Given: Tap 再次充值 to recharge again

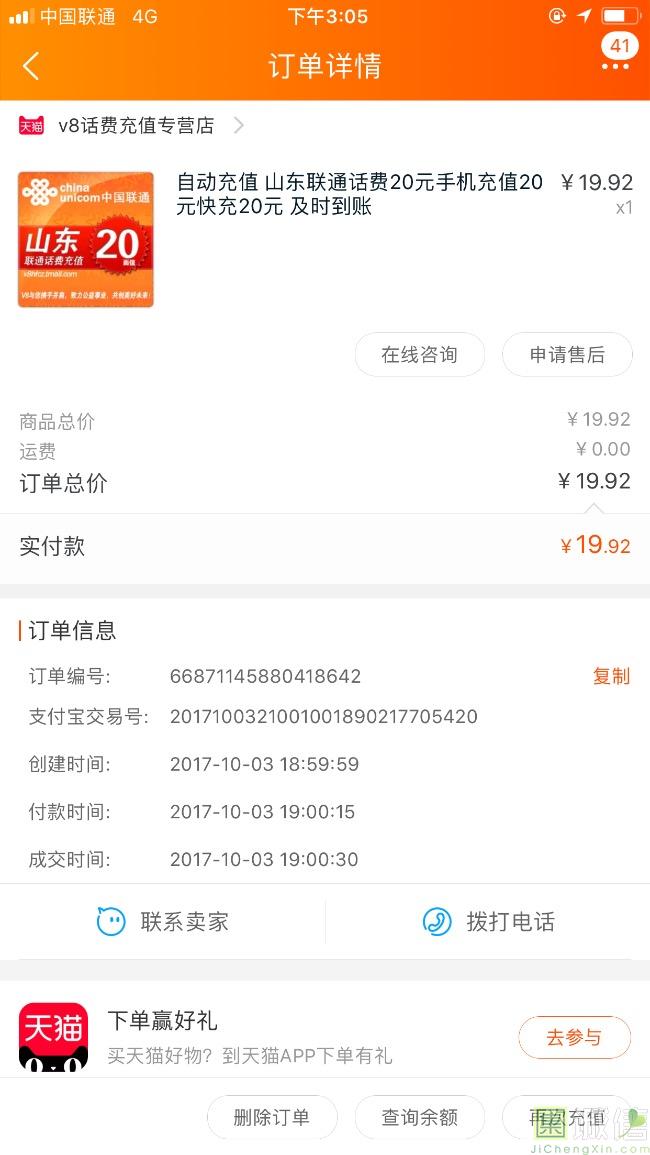Looking at the screenshot, I should 567,1117.
